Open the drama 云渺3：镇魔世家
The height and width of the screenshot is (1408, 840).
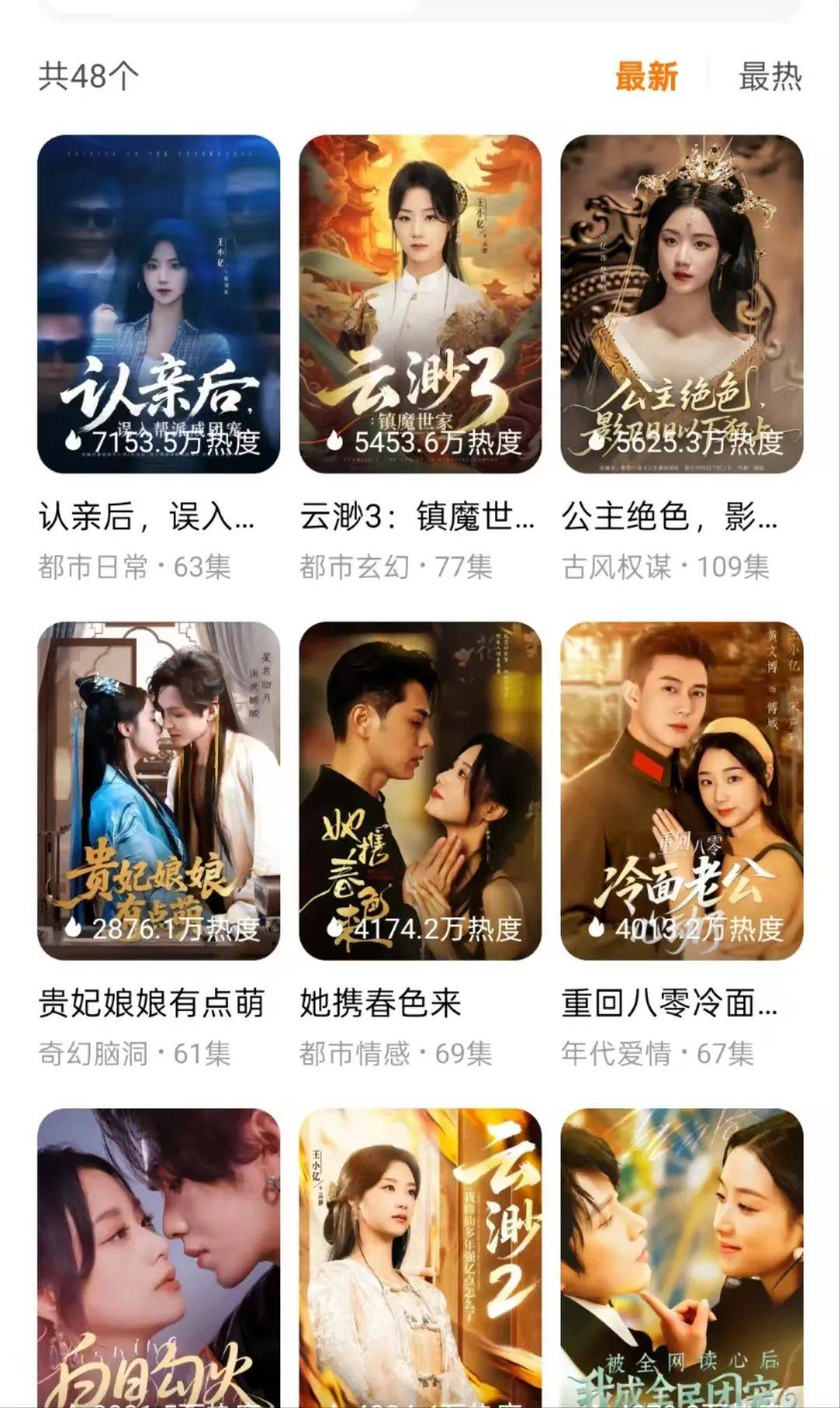click(x=420, y=304)
